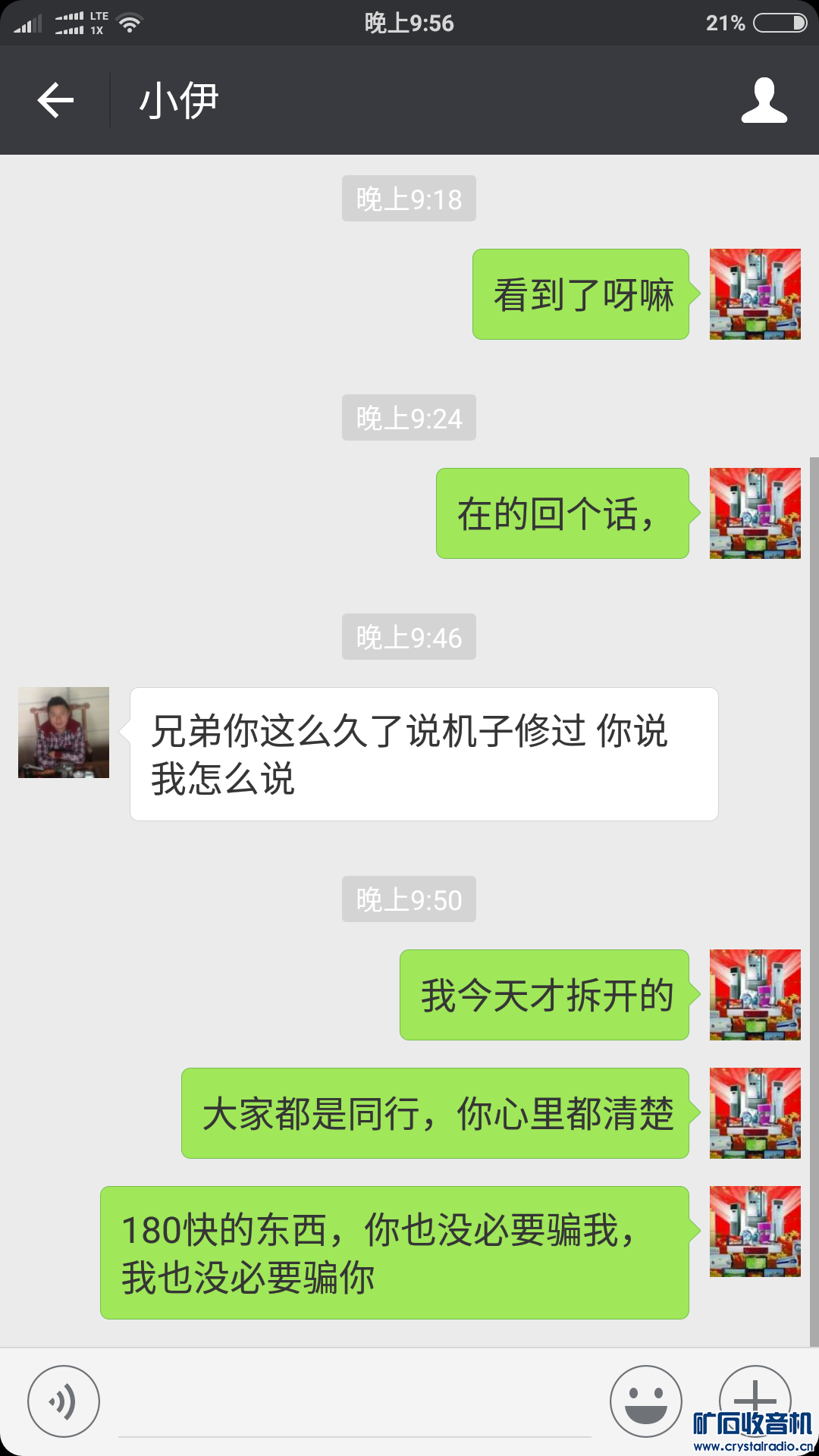Image resolution: width=819 pixels, height=1456 pixels.
Task: Open chat info via the profile icon
Action: click(764, 100)
